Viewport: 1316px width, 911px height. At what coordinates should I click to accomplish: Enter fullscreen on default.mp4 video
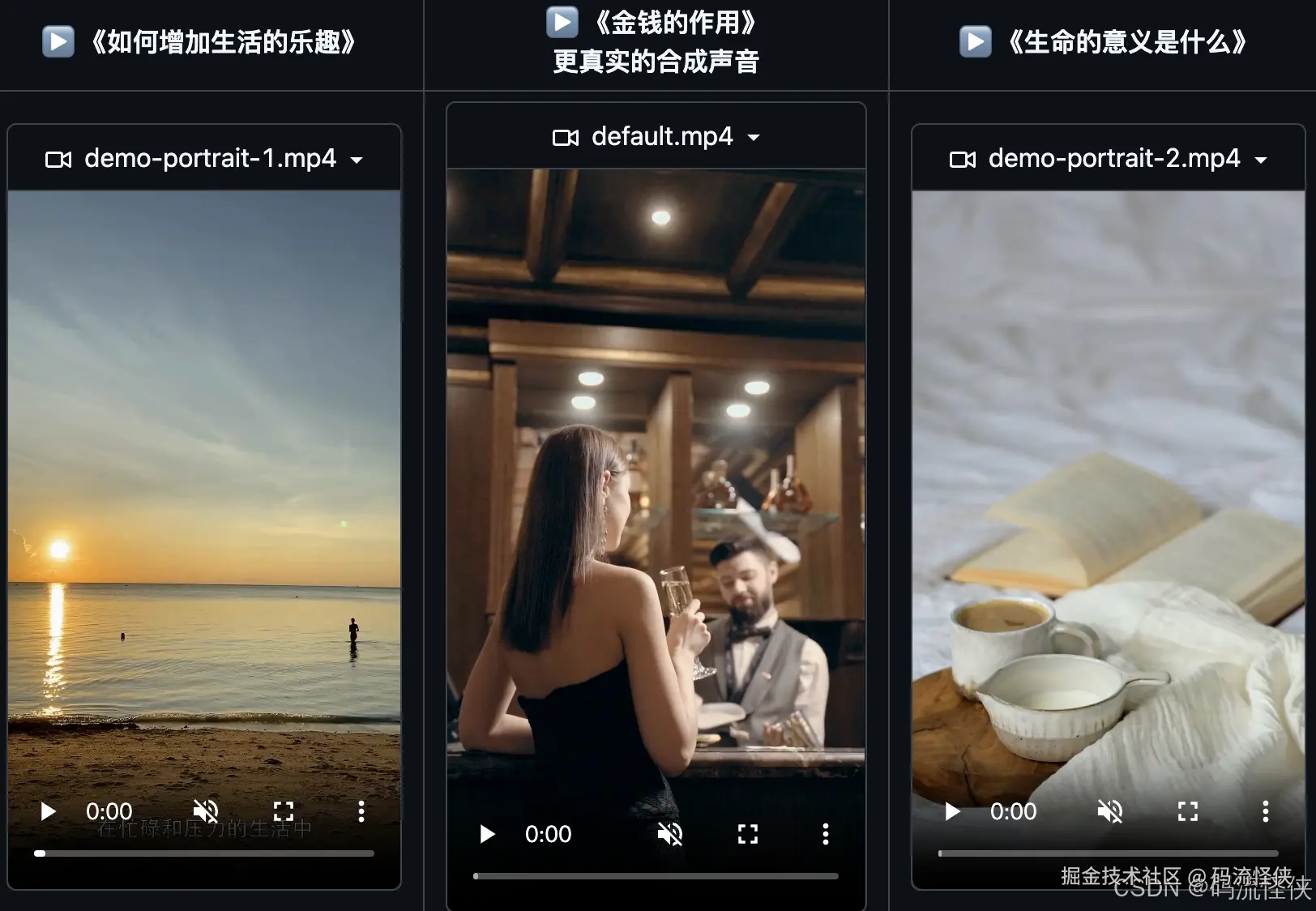pos(748,834)
